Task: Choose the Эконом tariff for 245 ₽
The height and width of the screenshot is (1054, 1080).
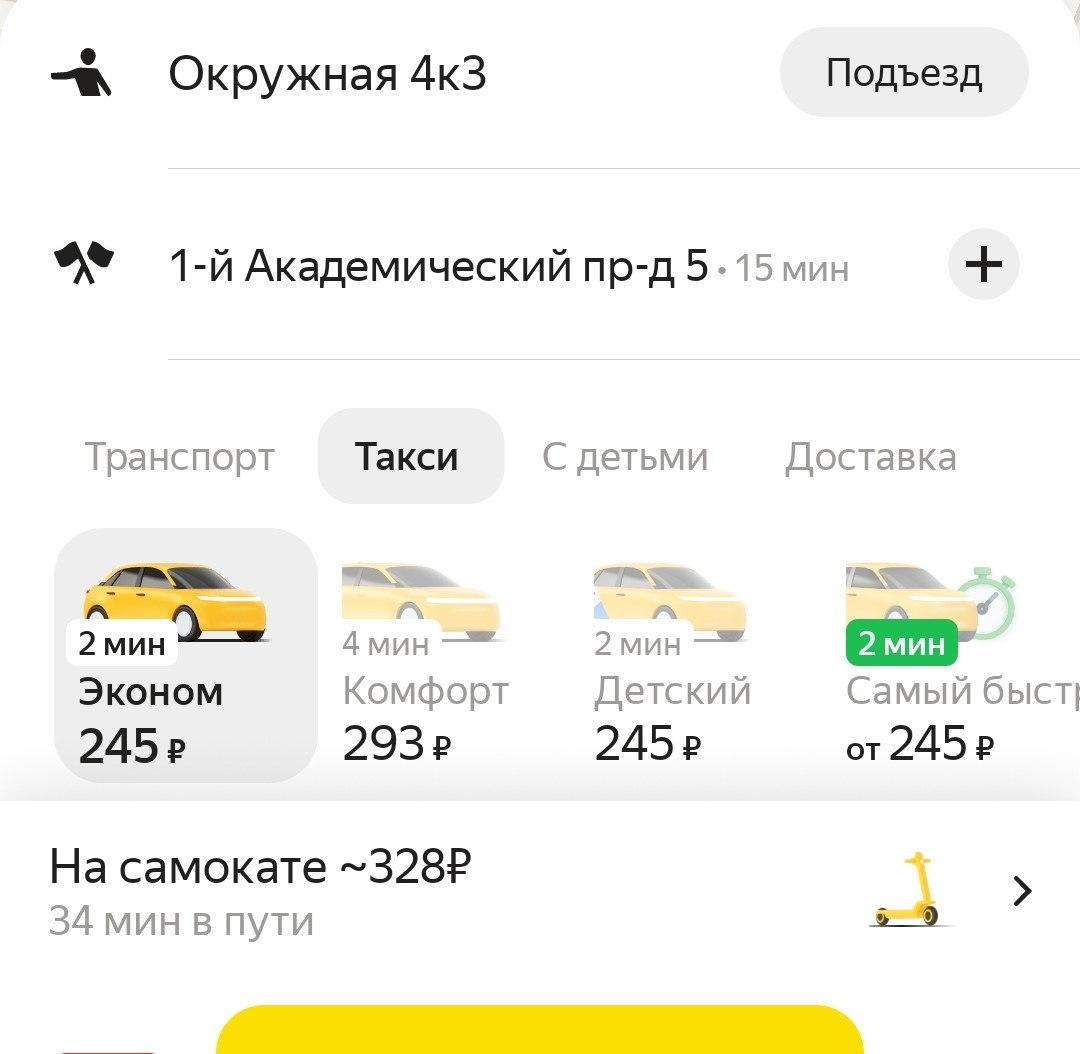Action: pos(185,656)
